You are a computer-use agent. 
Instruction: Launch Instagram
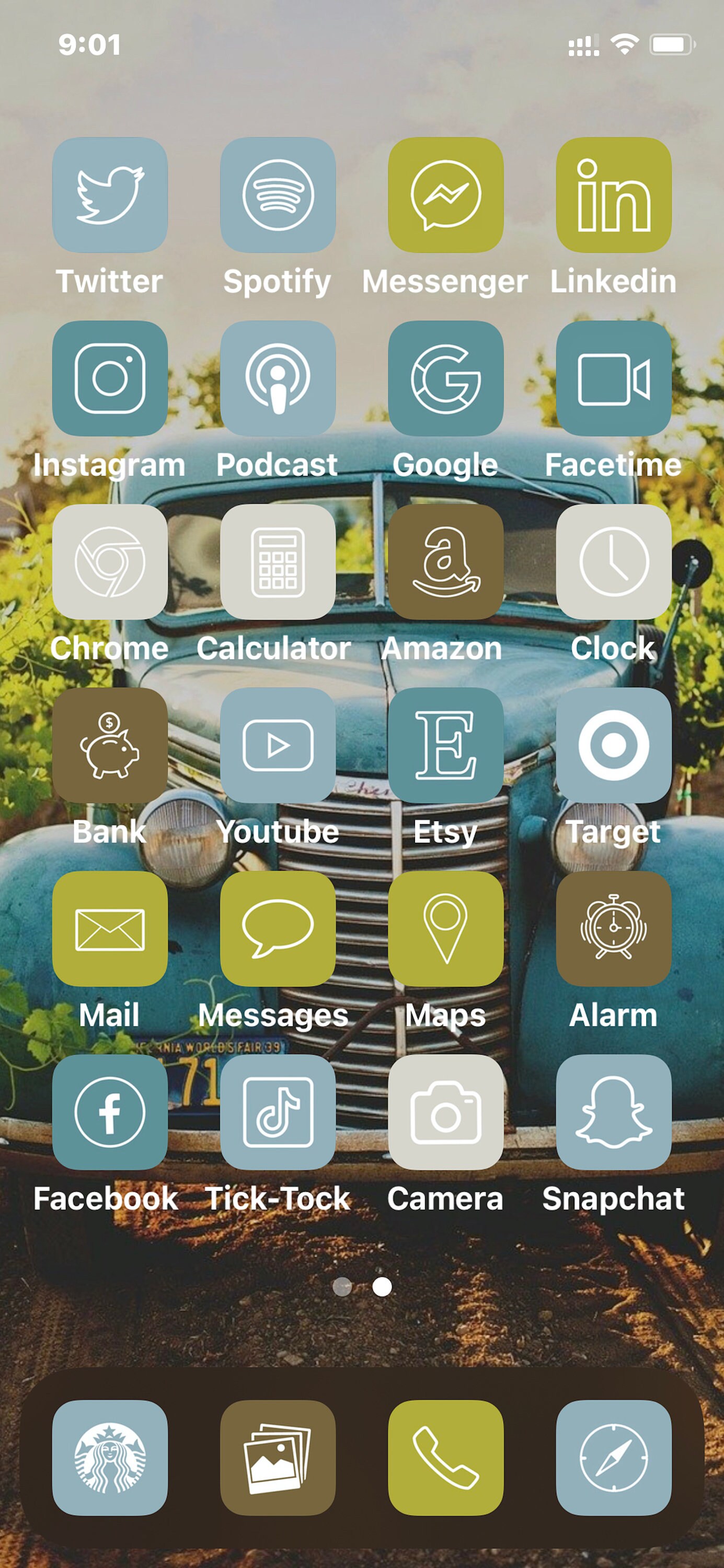110,378
